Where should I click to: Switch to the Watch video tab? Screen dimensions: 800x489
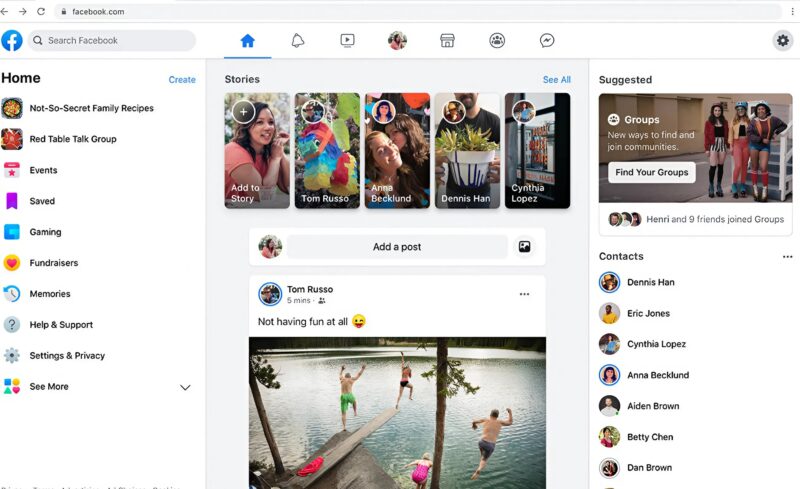347,41
